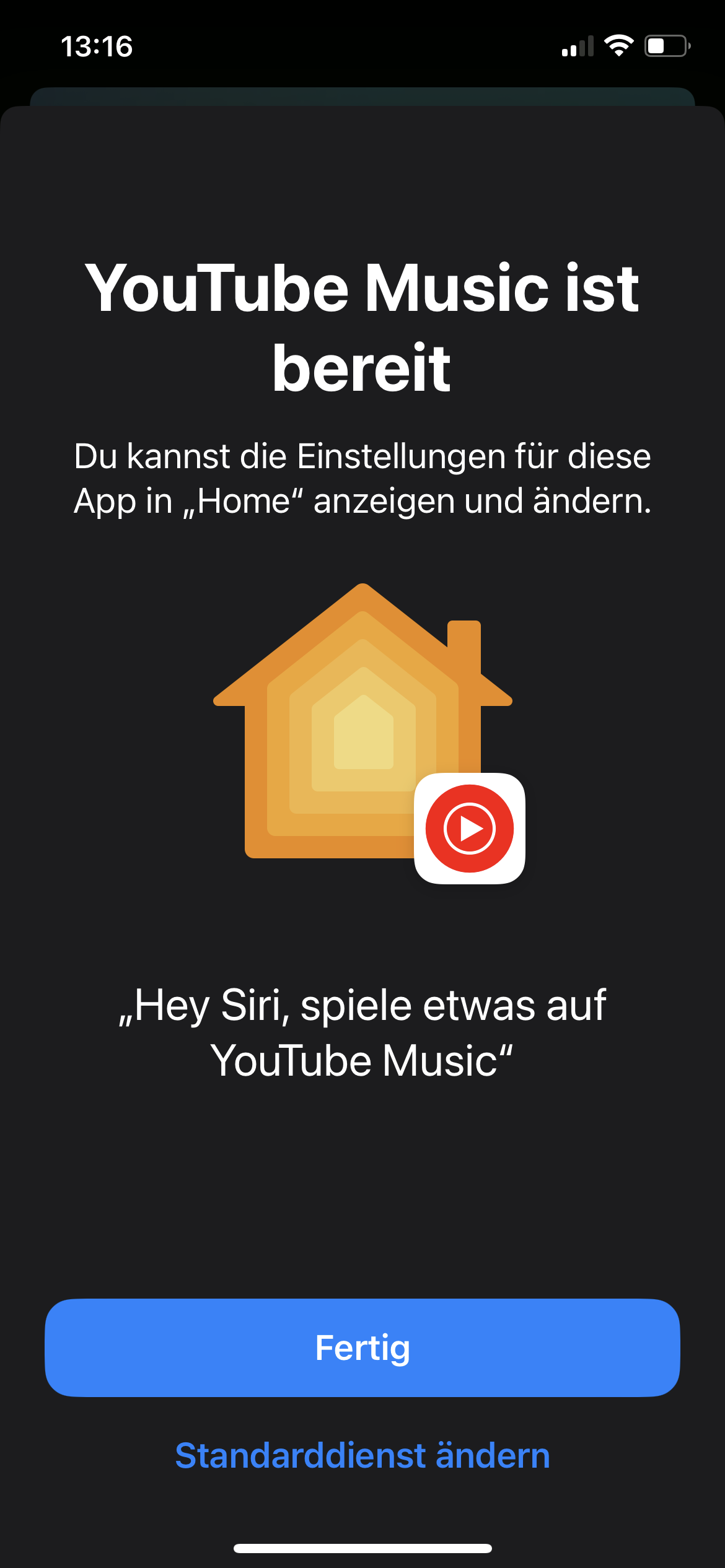Tap the Fertig button
Viewport: 725px width, 1568px height.
pos(362,1348)
